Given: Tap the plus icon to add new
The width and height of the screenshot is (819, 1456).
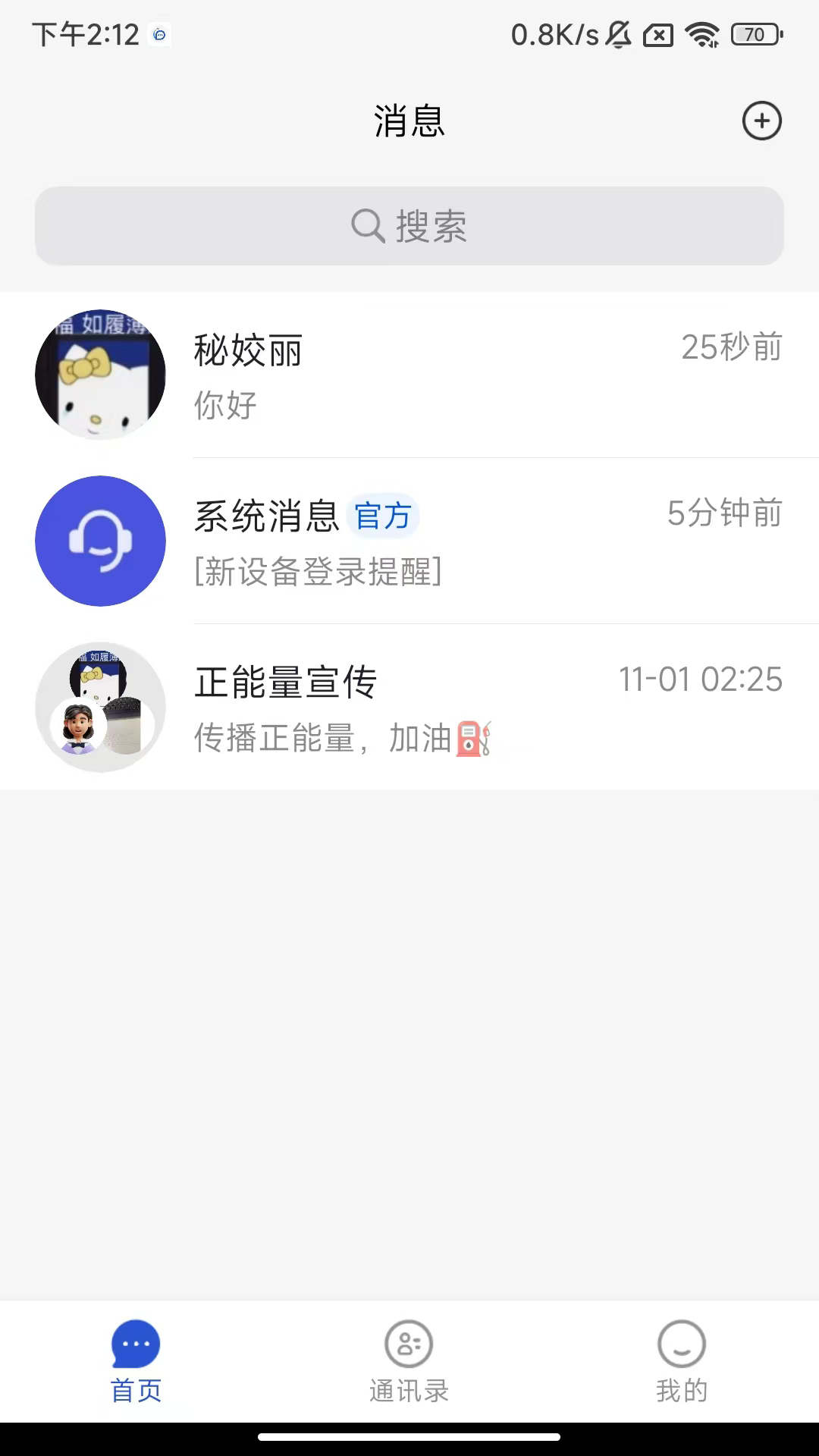Looking at the screenshot, I should tap(761, 121).
